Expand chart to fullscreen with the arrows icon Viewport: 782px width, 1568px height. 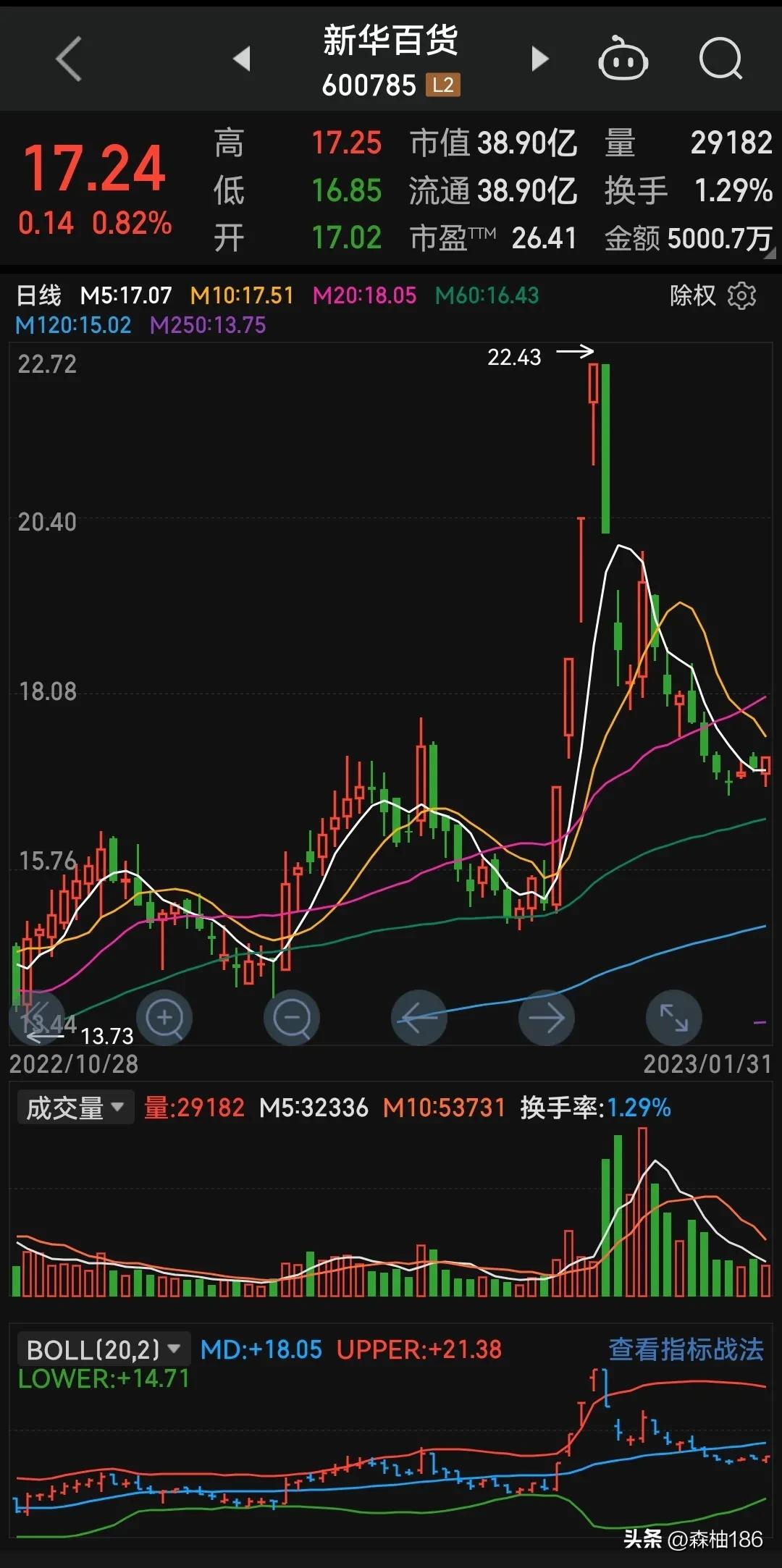pyautogui.click(x=673, y=1017)
